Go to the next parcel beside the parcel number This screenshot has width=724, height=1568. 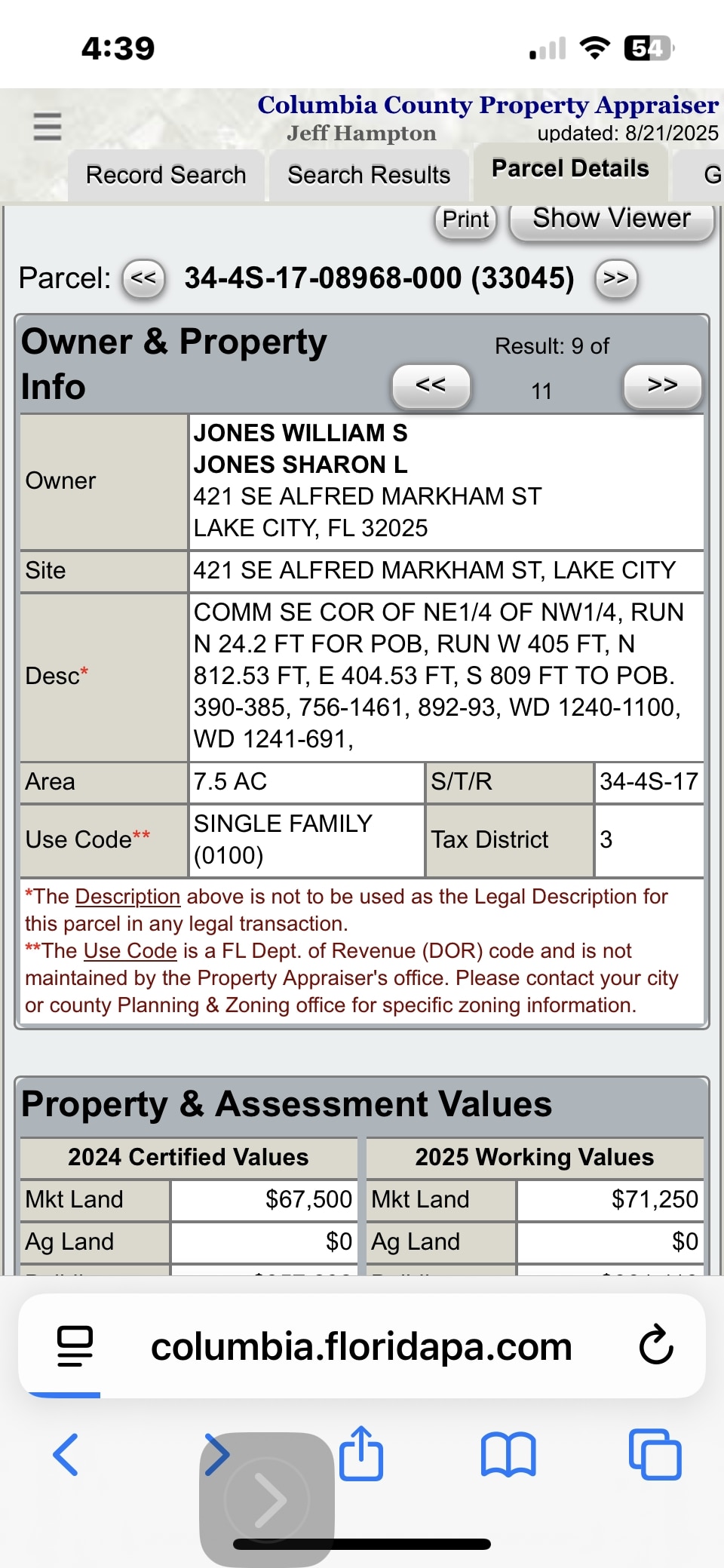click(x=615, y=278)
